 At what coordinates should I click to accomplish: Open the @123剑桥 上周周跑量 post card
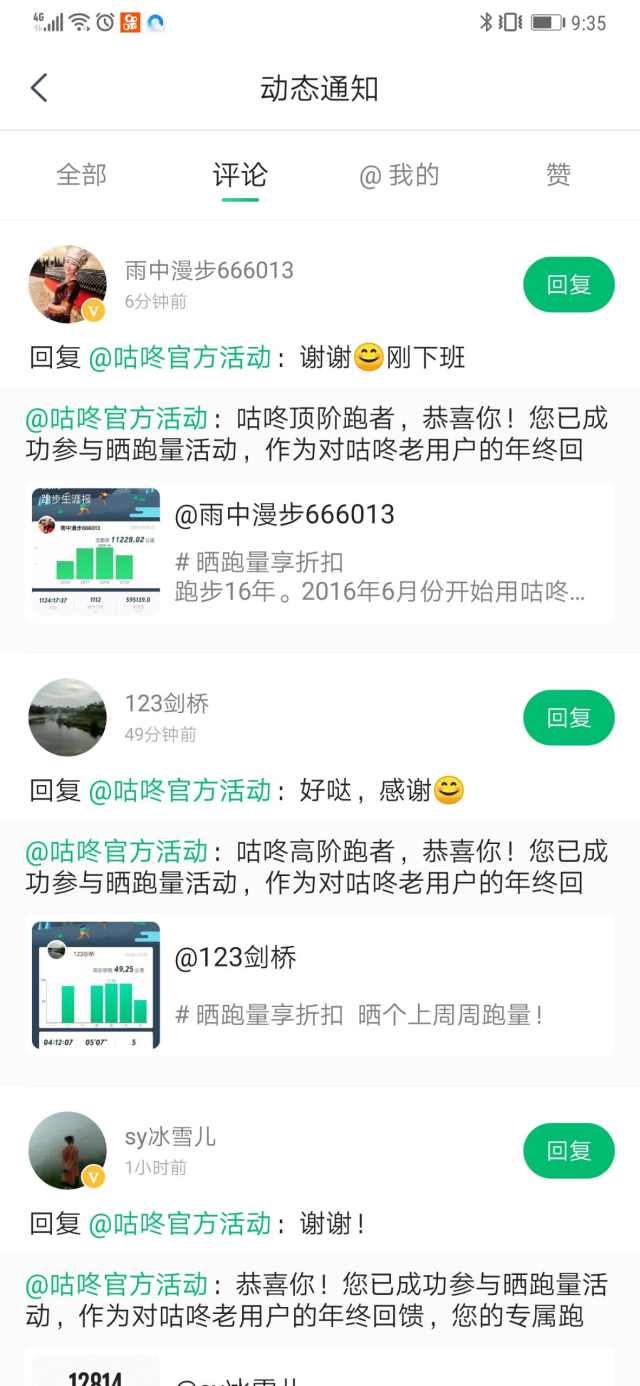(x=320, y=986)
